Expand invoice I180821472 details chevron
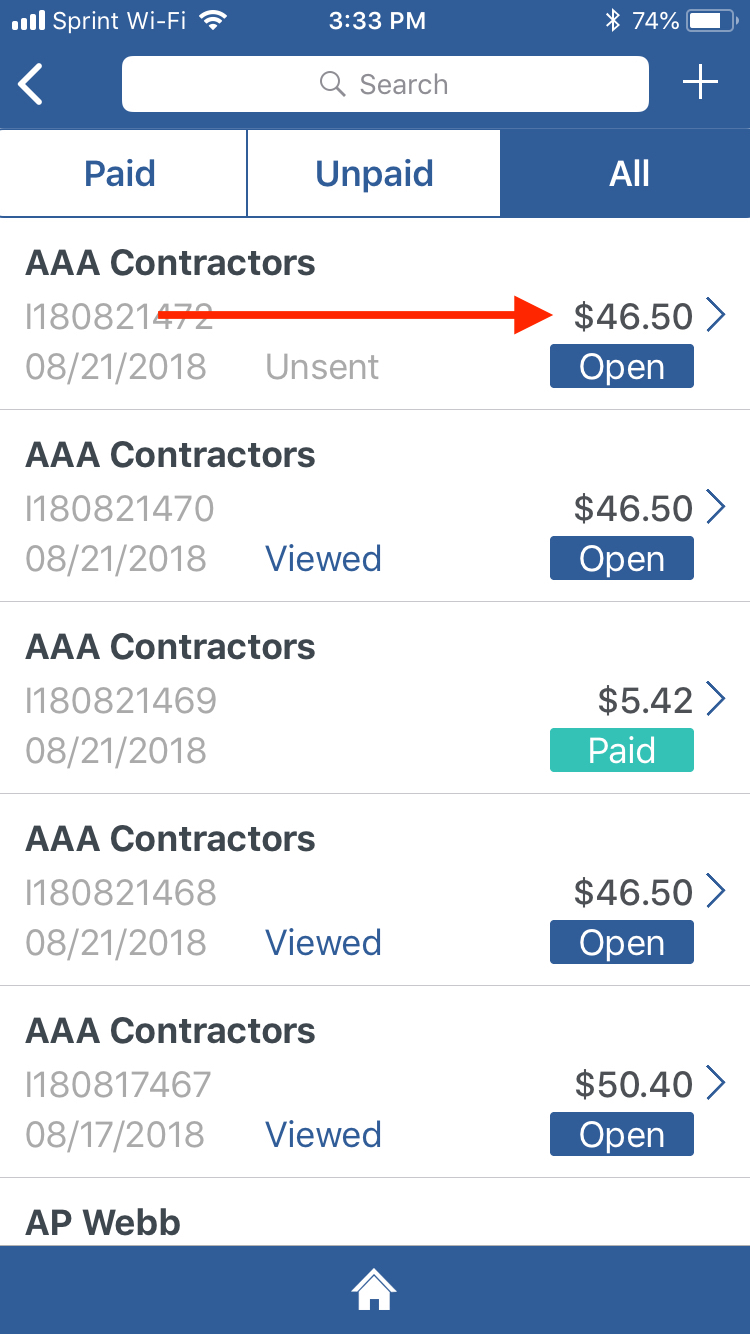Screen dimensions: 750x1334 coord(717,315)
